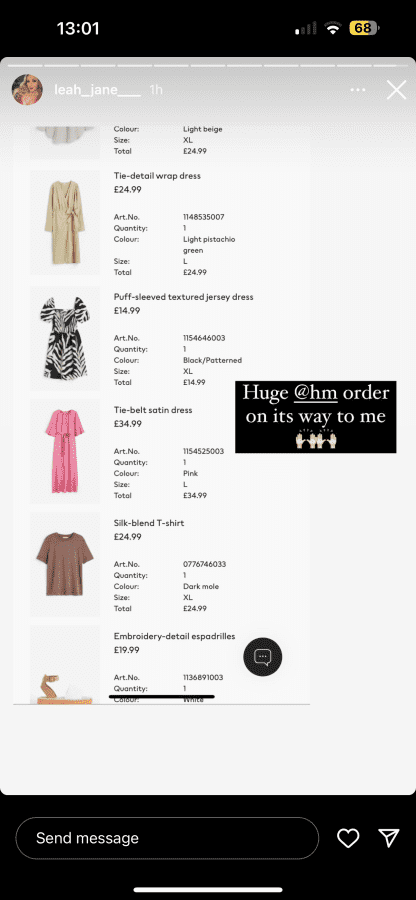Open leah_jane___ username

(x=98, y=90)
